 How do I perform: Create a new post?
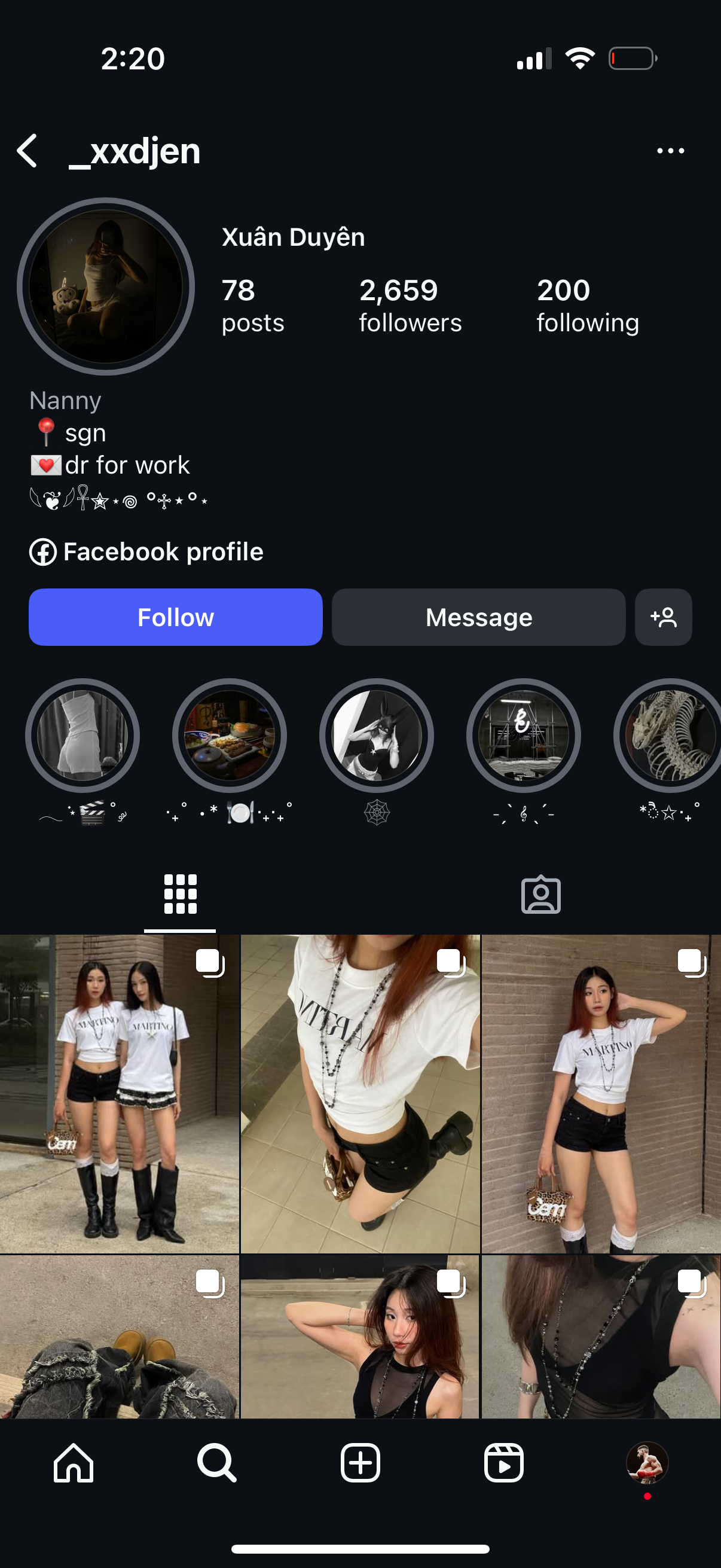(x=360, y=1462)
